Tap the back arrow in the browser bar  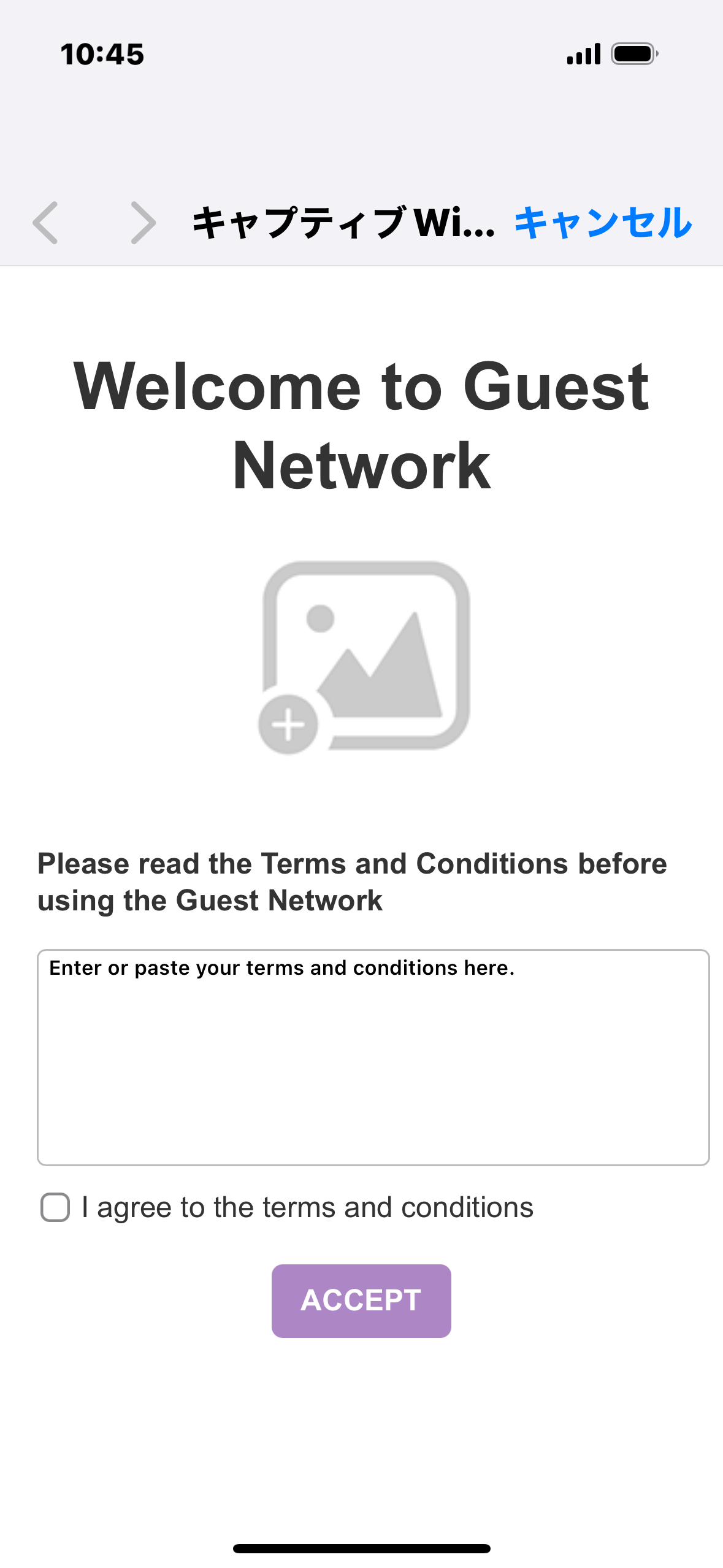pos(46,223)
